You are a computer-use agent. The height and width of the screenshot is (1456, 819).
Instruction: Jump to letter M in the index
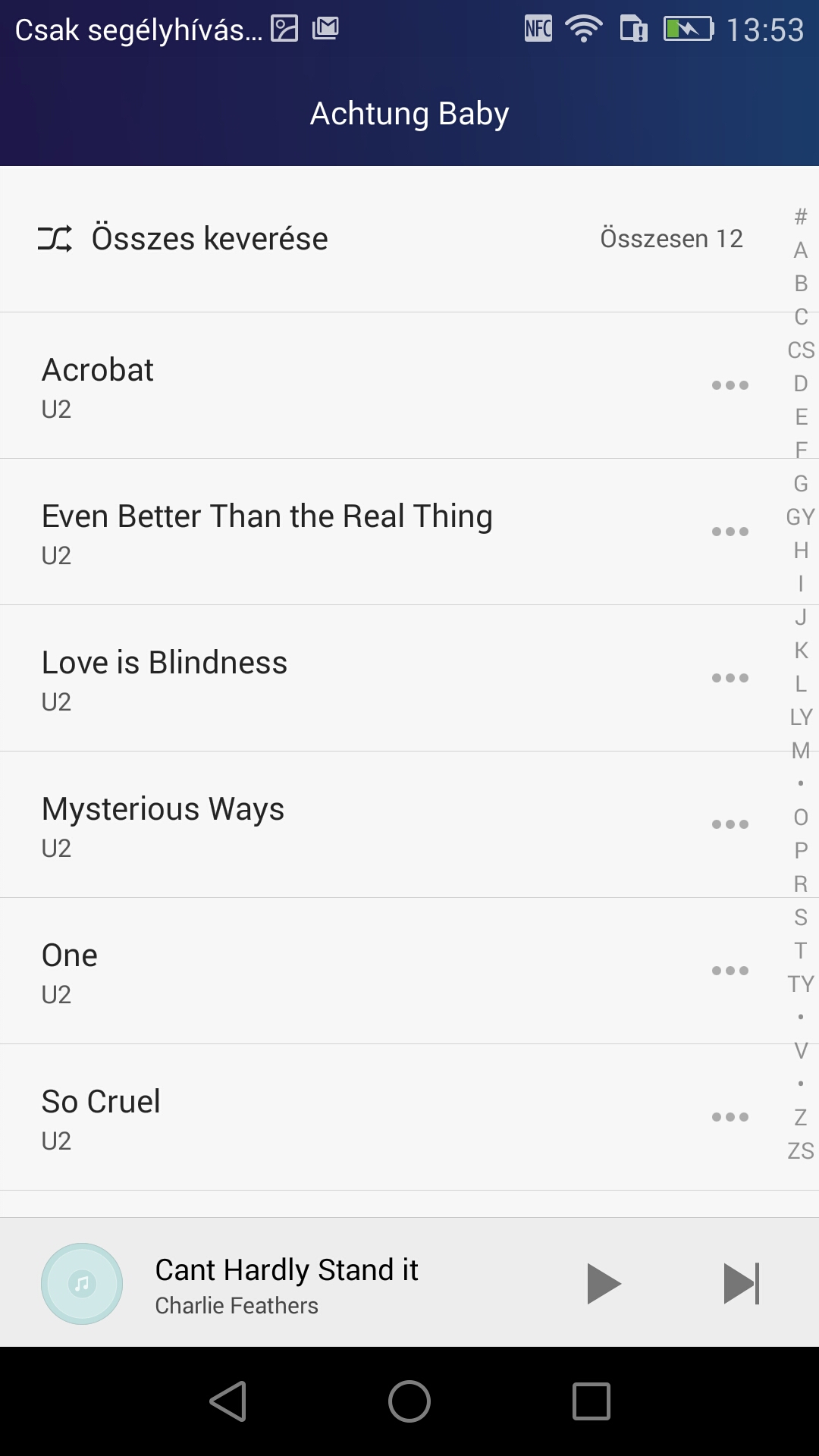pos(801,751)
